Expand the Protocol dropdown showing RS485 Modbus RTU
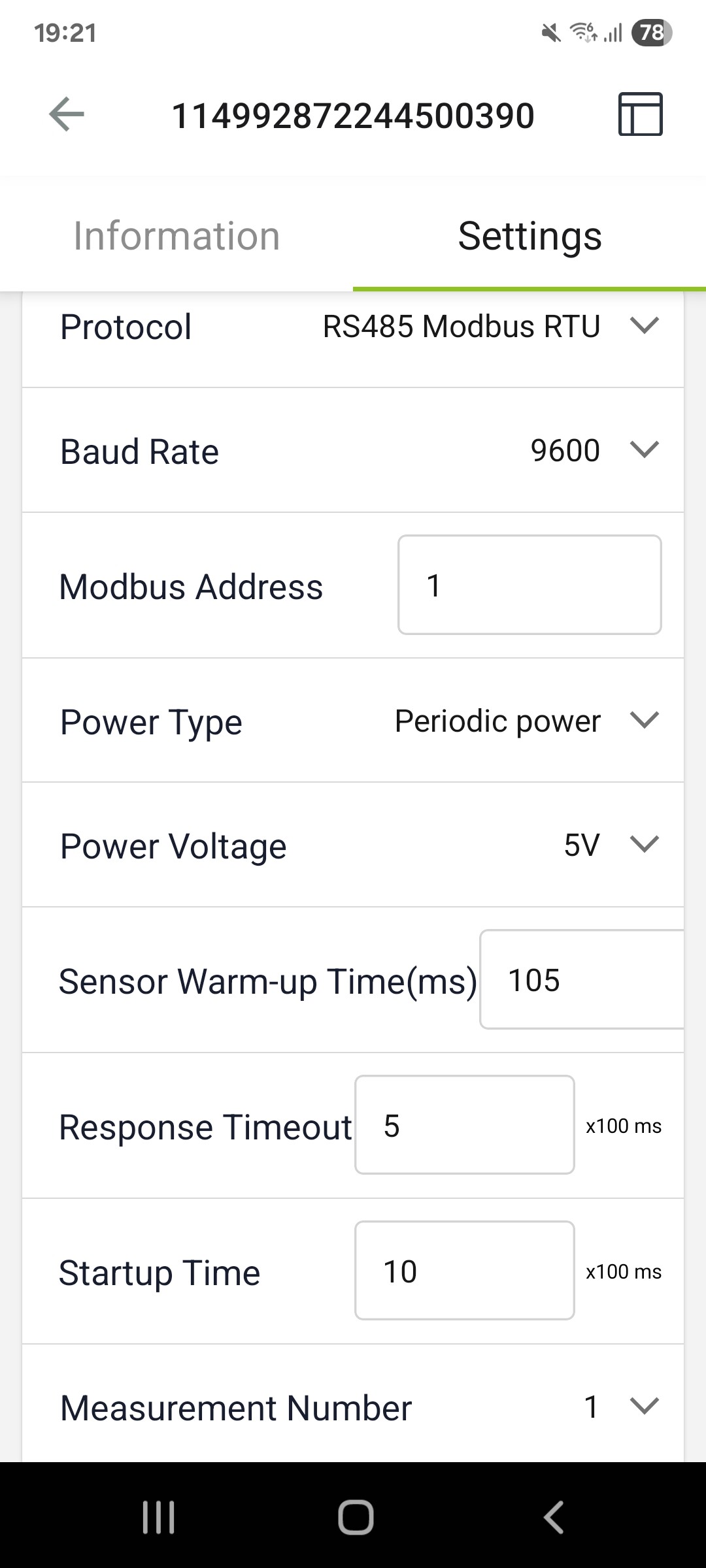 (490, 325)
